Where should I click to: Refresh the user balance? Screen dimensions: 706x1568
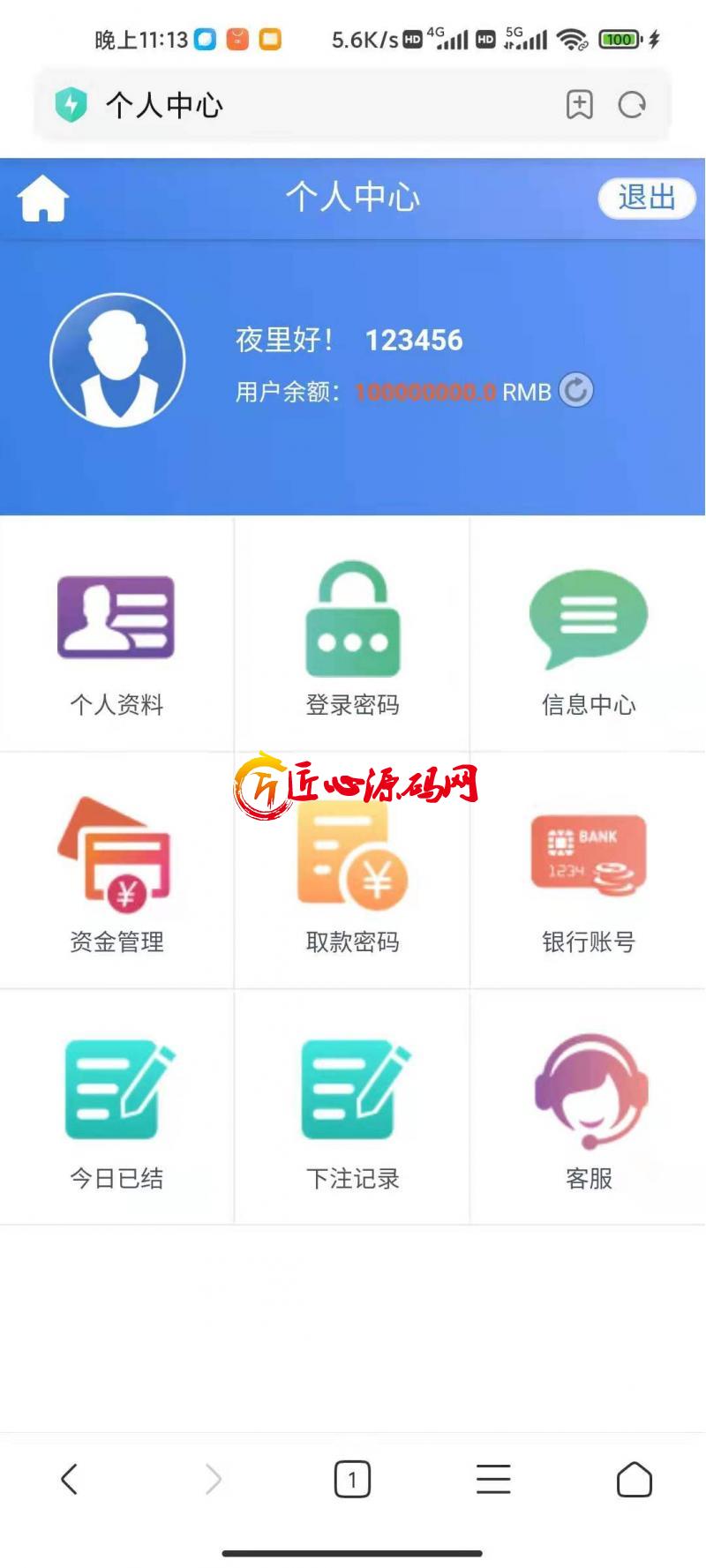pyautogui.click(x=576, y=390)
